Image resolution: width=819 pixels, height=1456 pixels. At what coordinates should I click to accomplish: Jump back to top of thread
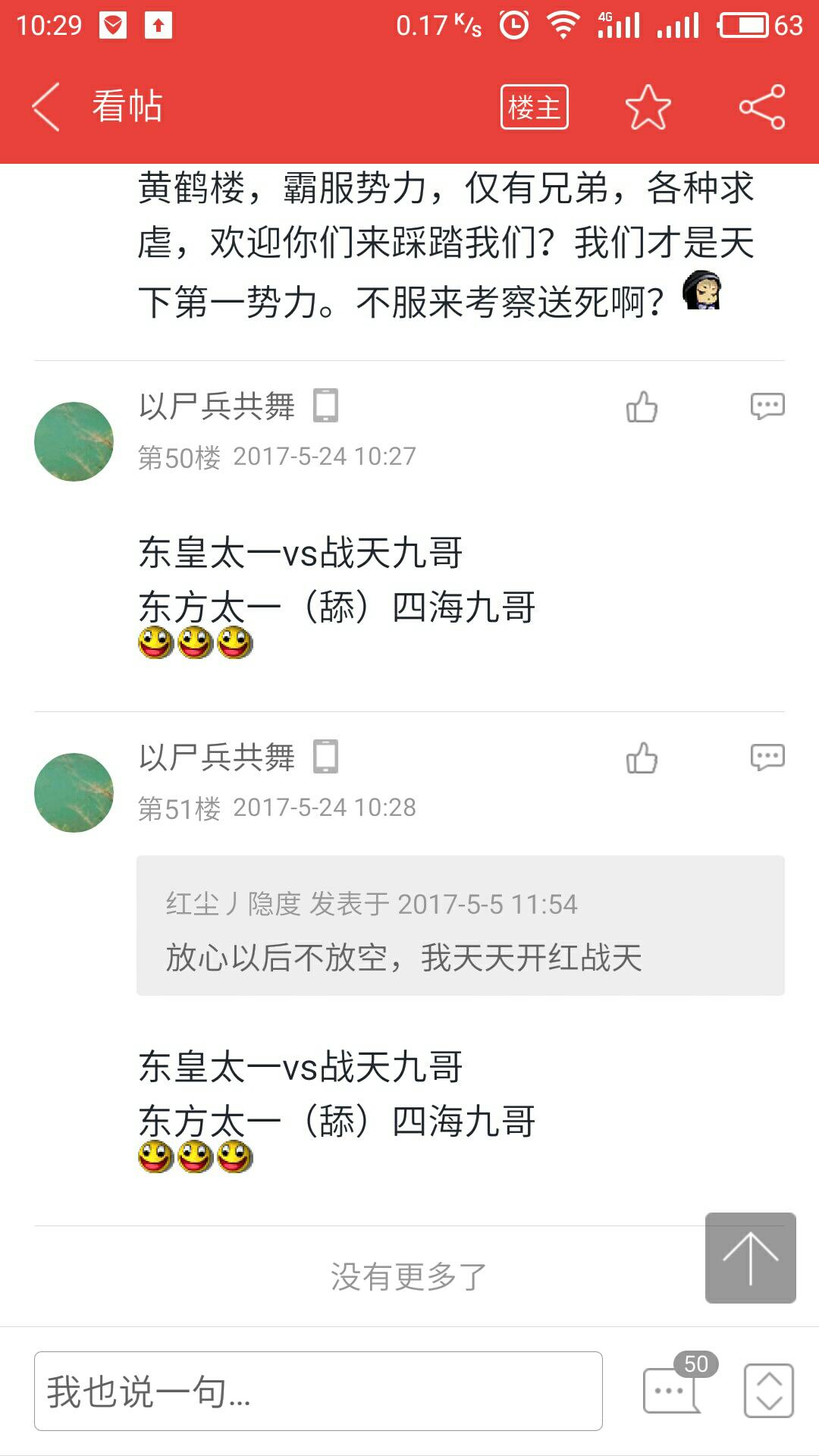point(750,1257)
